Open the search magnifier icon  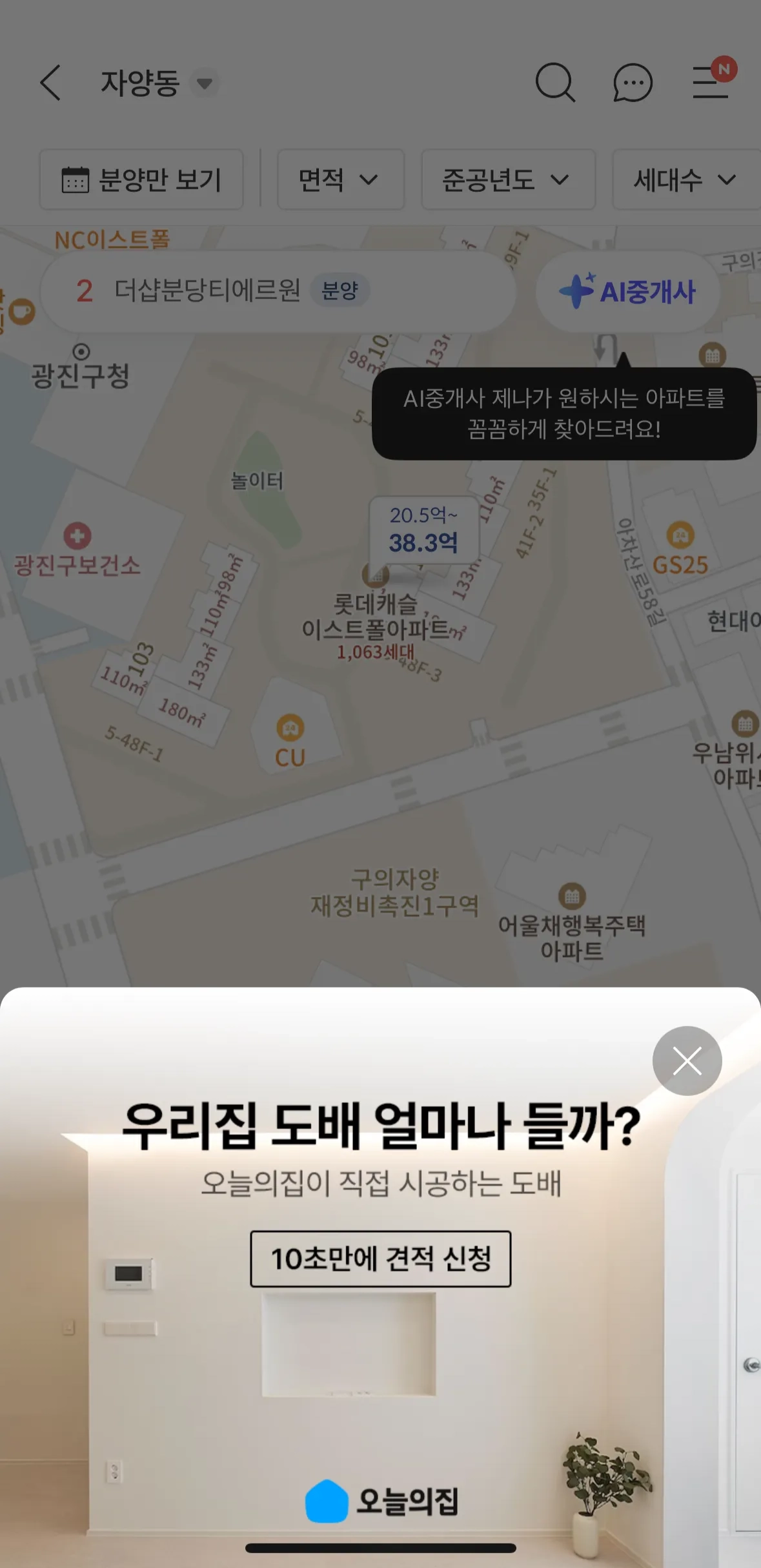tap(555, 83)
